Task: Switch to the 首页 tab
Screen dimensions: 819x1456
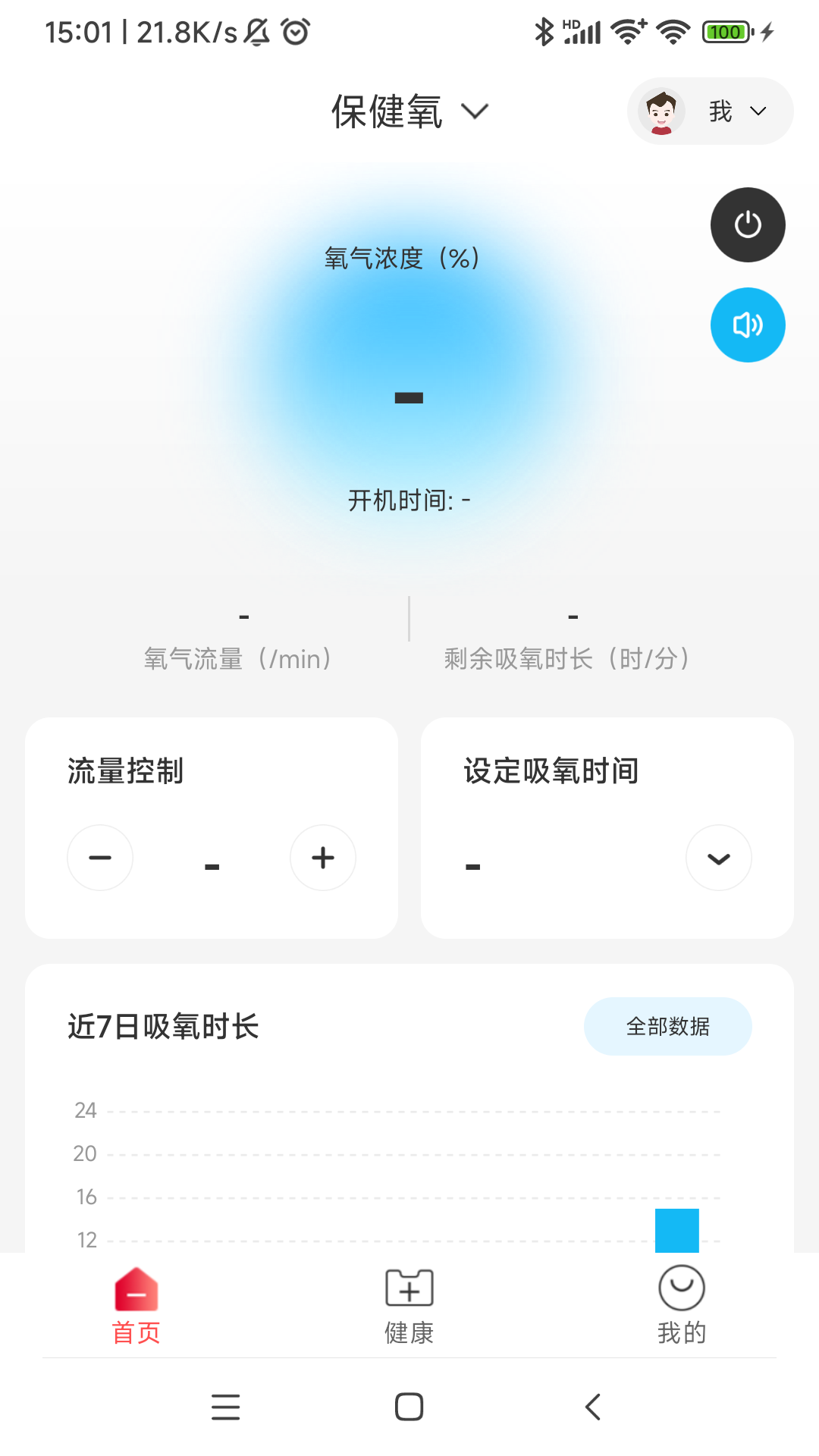Action: click(136, 1306)
